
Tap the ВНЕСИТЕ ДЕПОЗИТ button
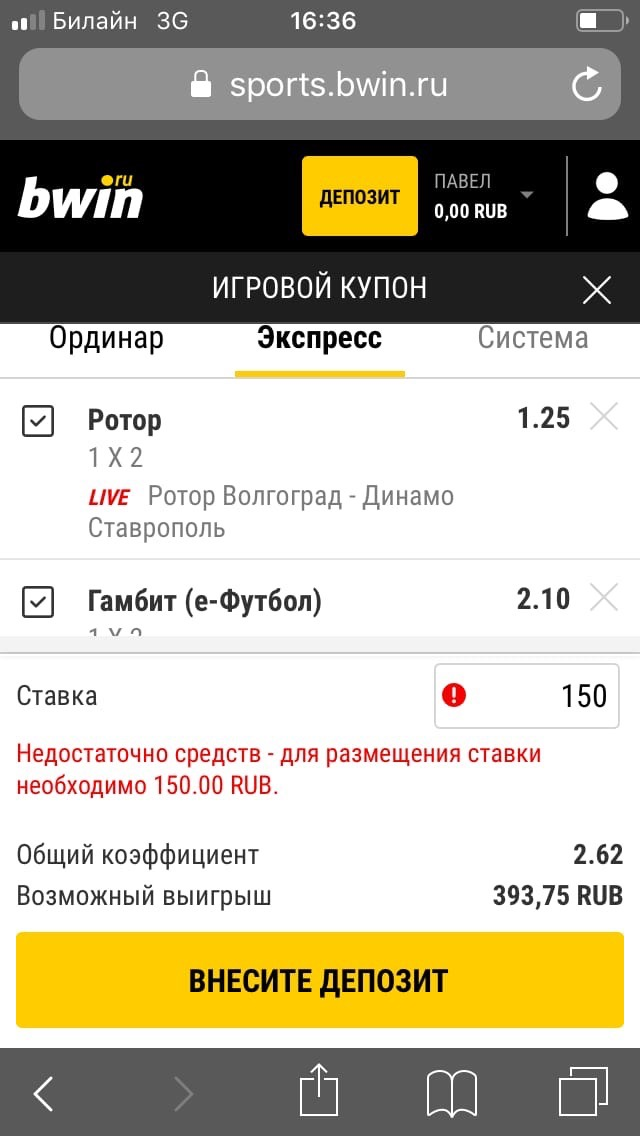pos(319,980)
